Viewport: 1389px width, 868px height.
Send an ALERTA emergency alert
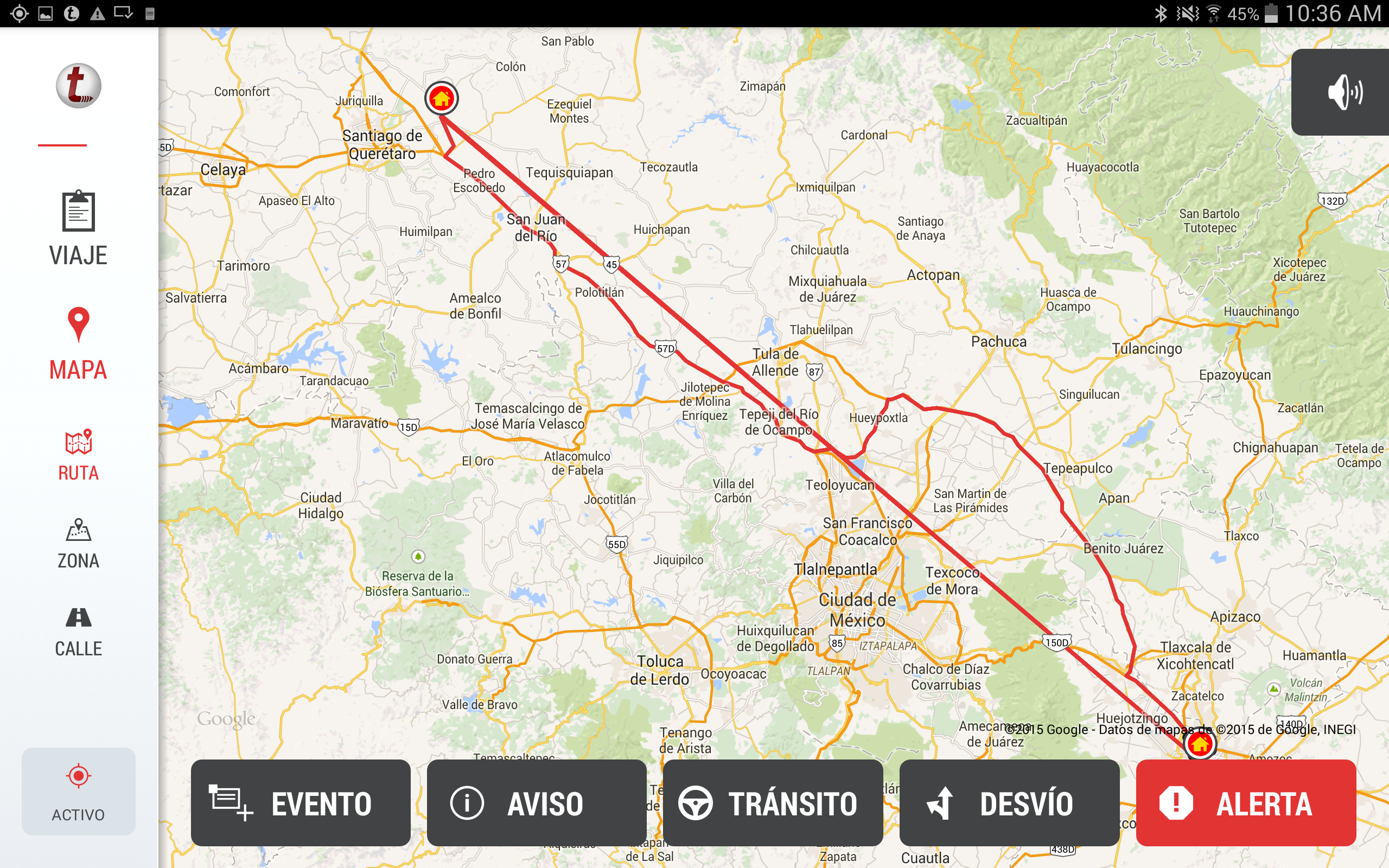[x=1246, y=802]
